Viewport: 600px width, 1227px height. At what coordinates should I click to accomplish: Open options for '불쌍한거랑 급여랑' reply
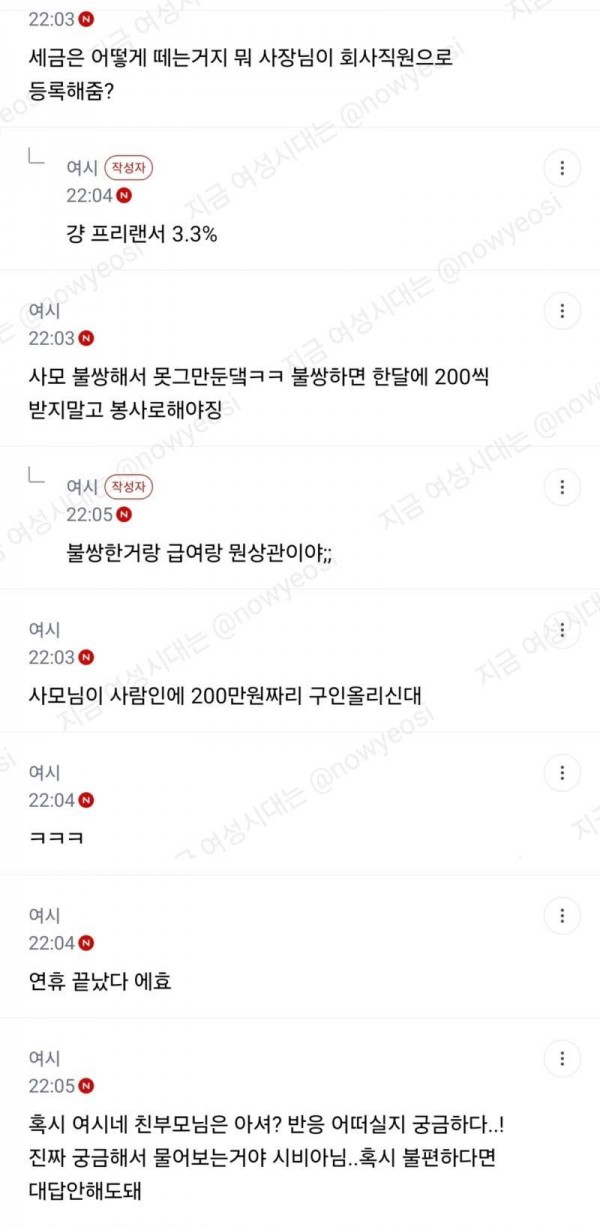tap(563, 487)
